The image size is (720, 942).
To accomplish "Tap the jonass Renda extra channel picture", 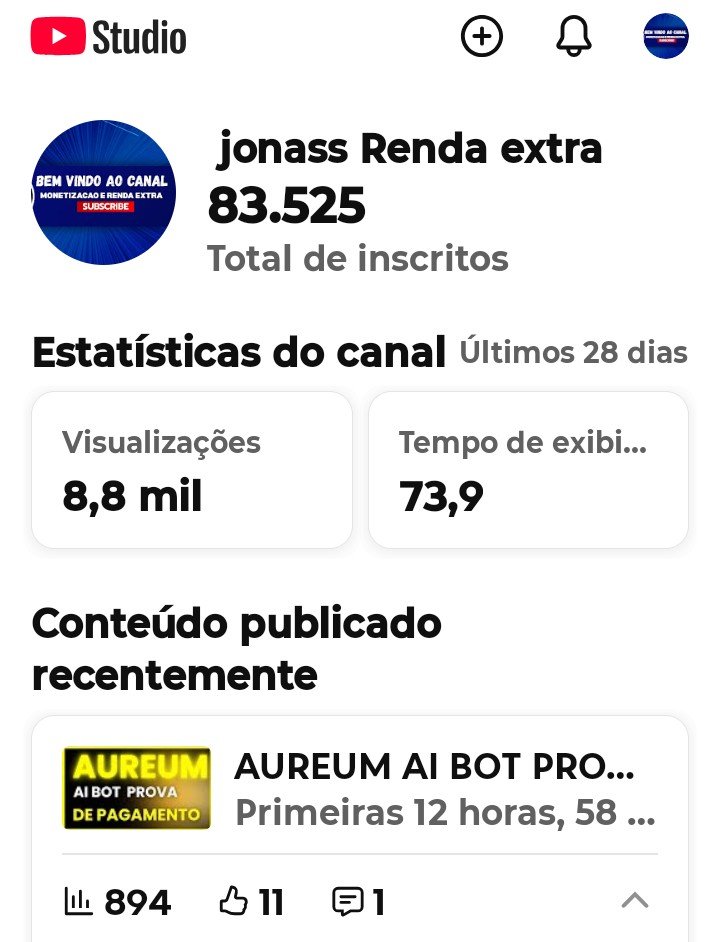I will click(104, 192).
